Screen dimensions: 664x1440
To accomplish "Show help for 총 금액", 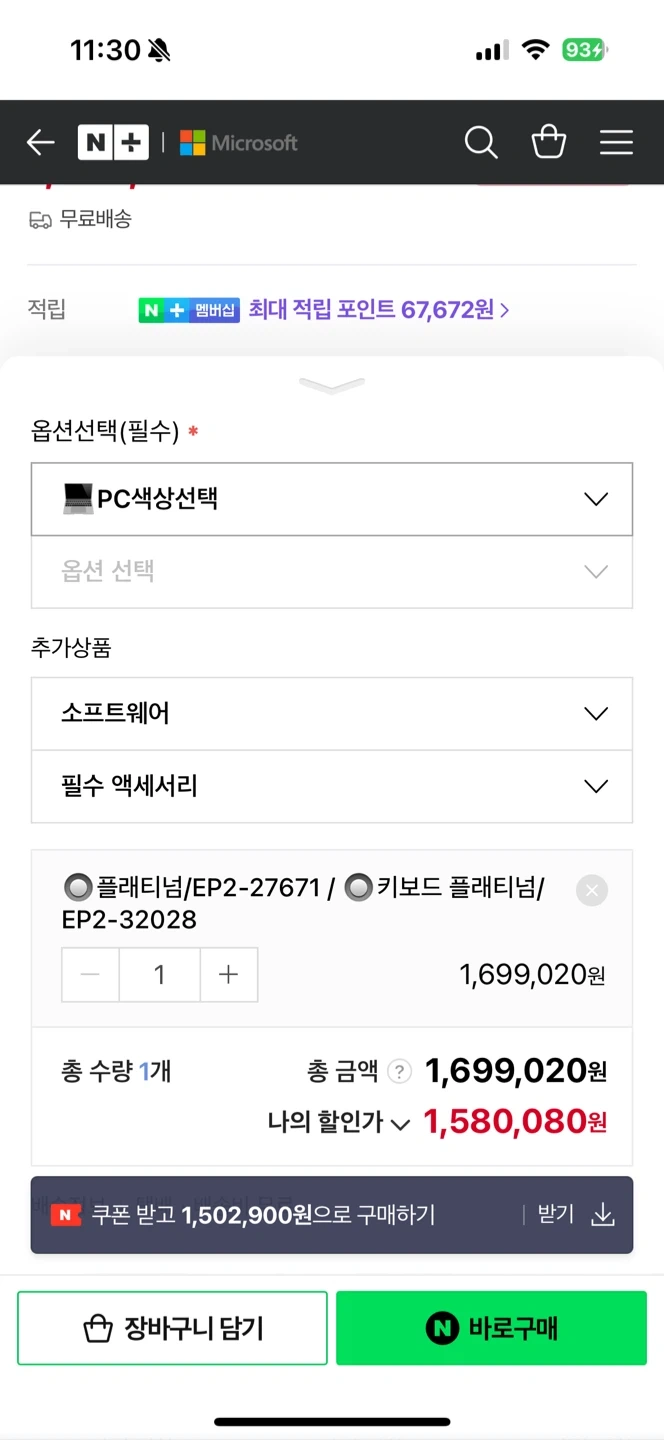I will [x=399, y=1073].
